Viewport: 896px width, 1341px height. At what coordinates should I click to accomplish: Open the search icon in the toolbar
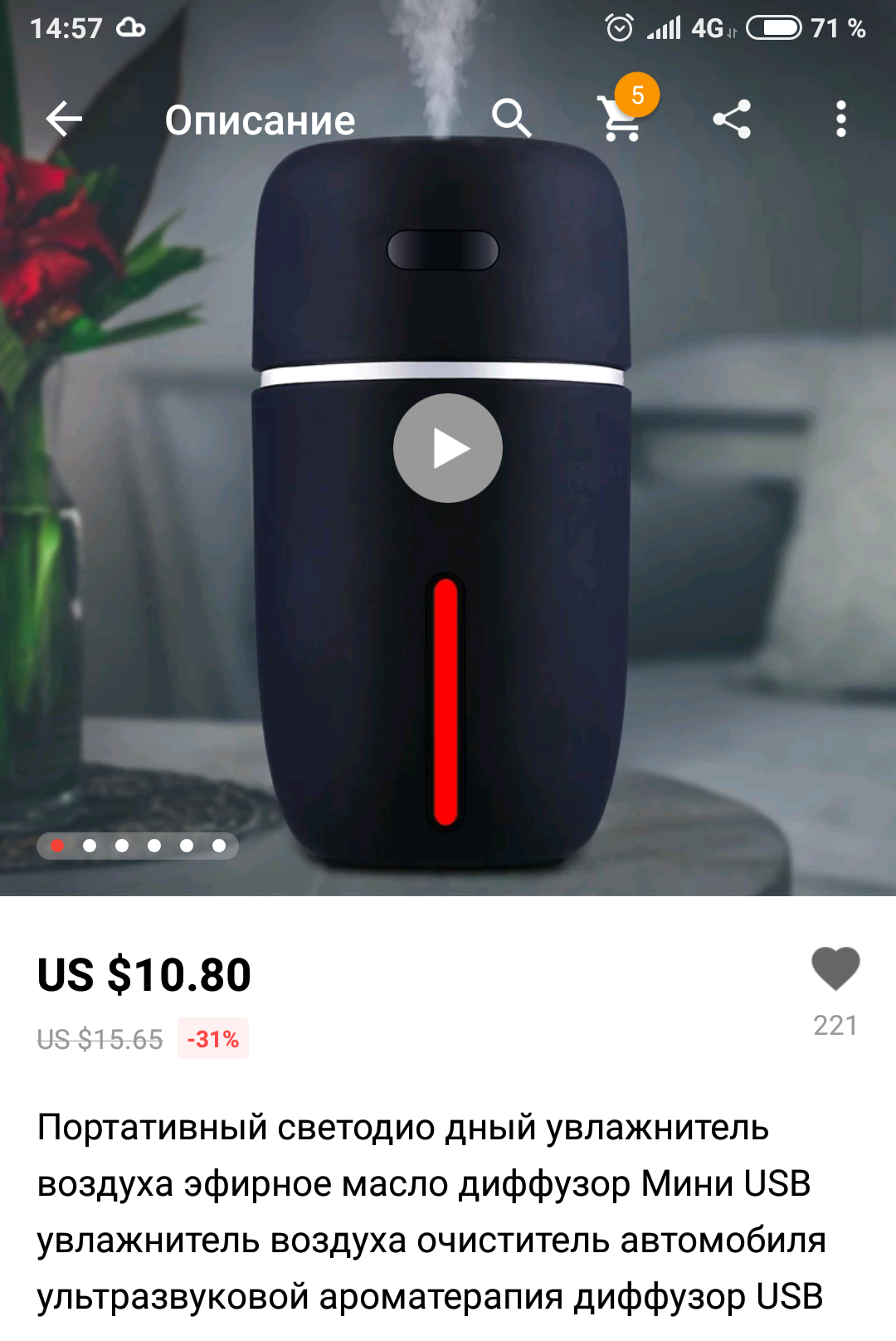tap(511, 119)
